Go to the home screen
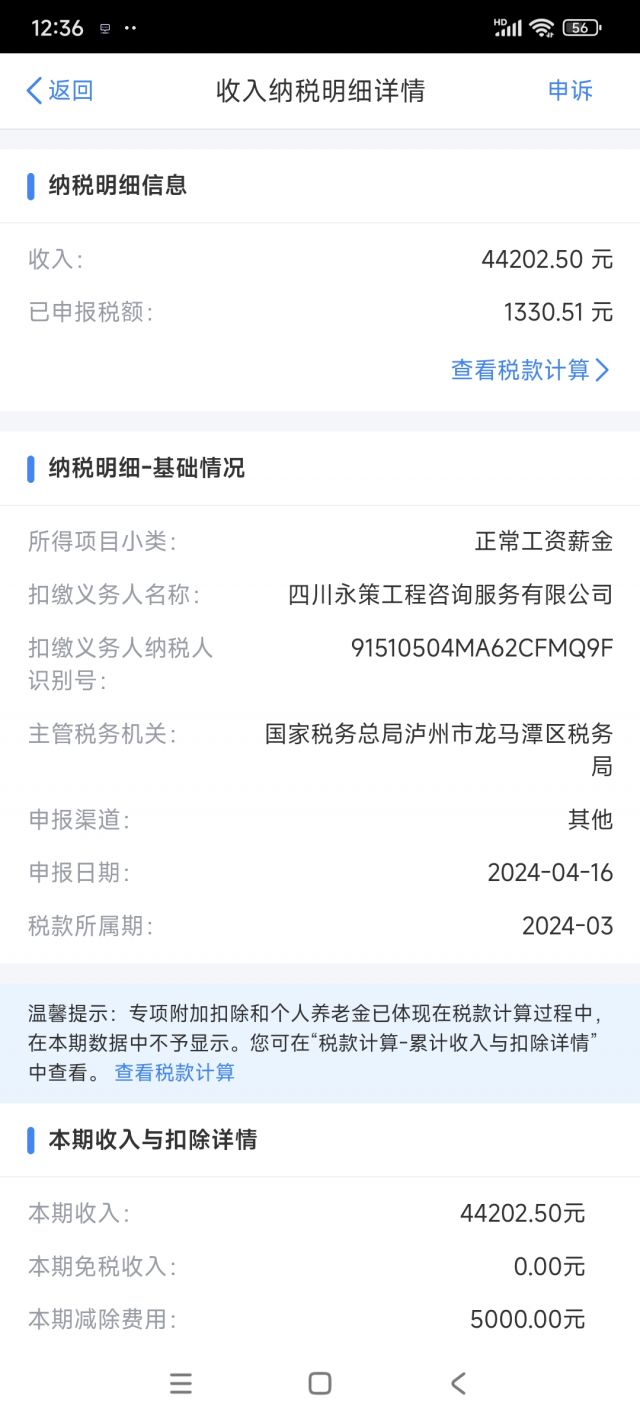The height and width of the screenshot is (1422, 640). click(320, 1383)
